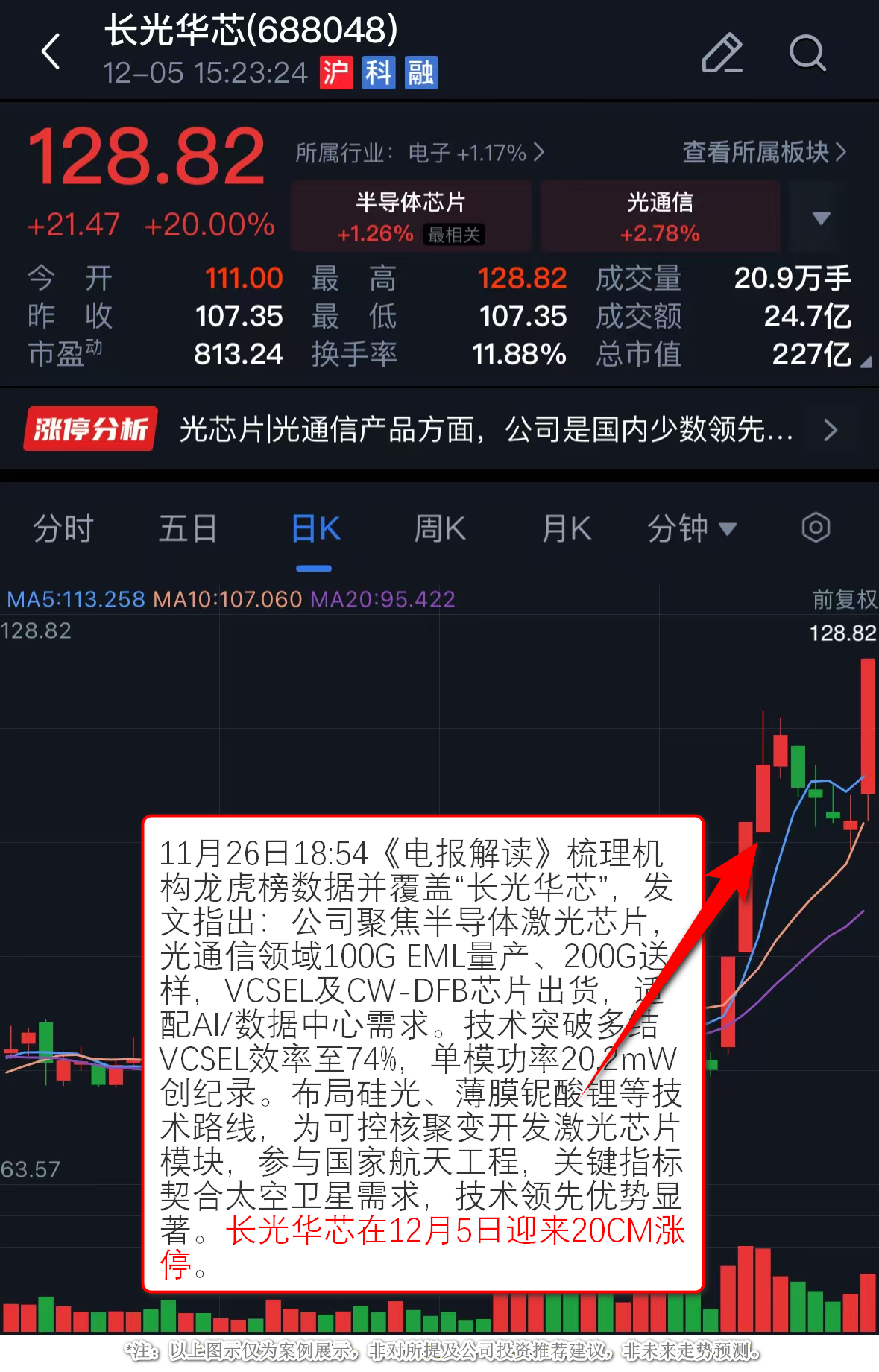The width and height of the screenshot is (879, 1372).
Task: Open the 半导体芯片 sector card
Action: pos(411,216)
